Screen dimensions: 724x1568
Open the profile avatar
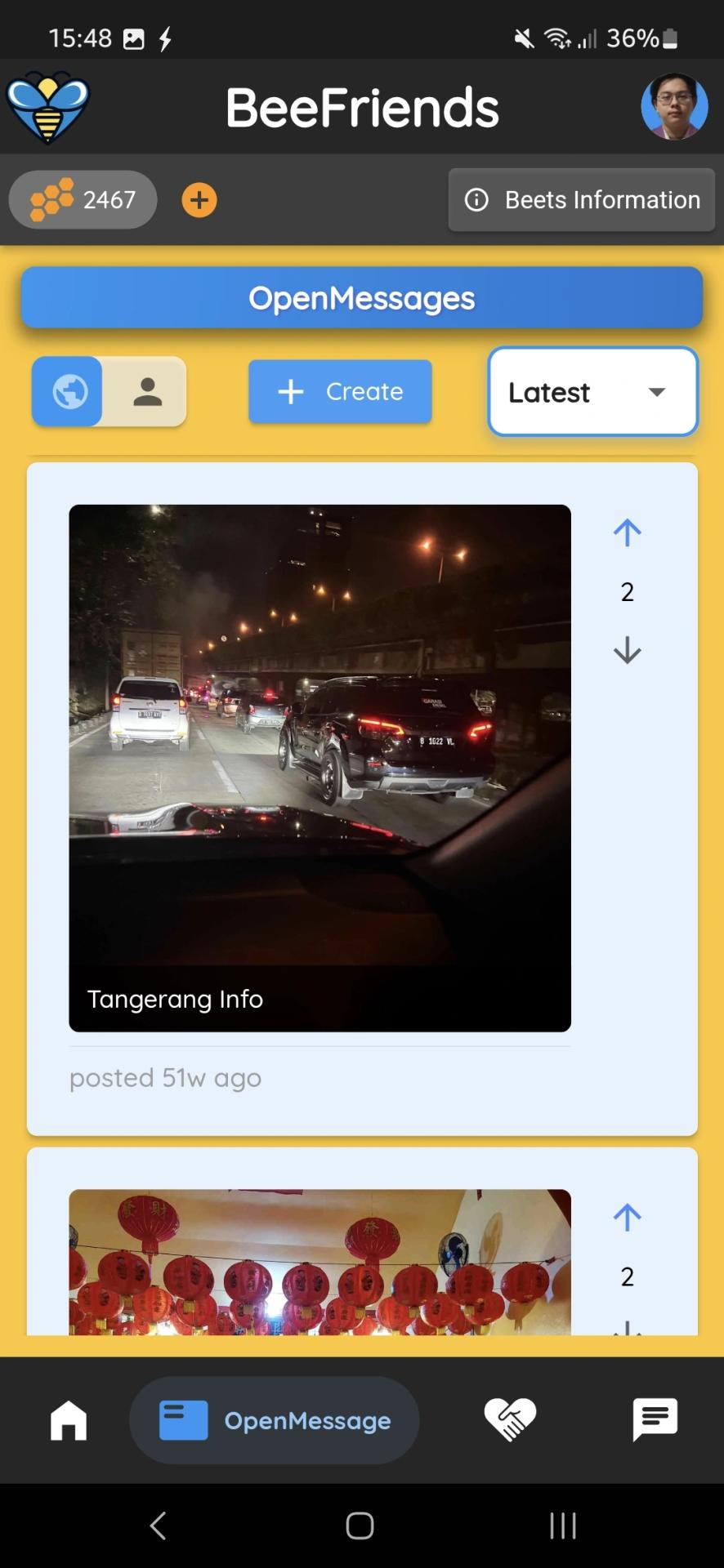point(674,107)
